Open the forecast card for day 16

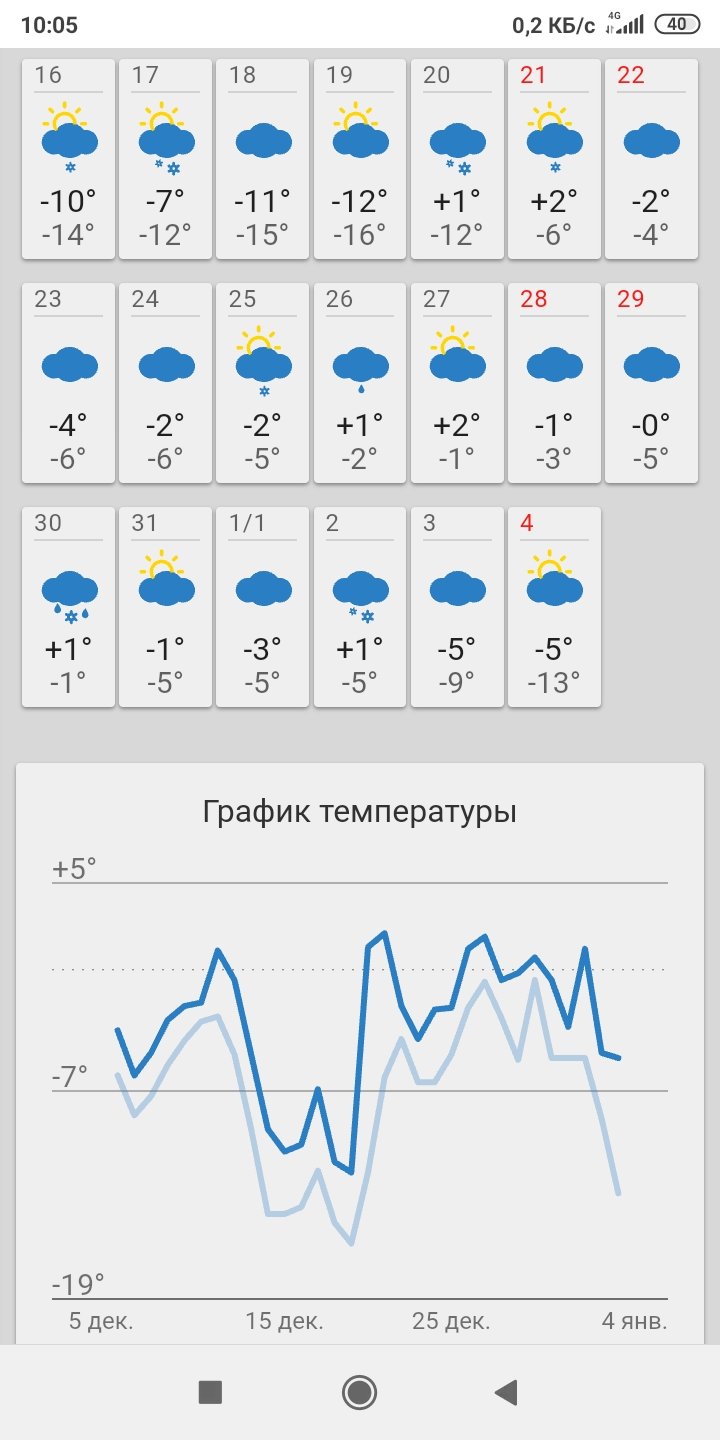pos(69,158)
